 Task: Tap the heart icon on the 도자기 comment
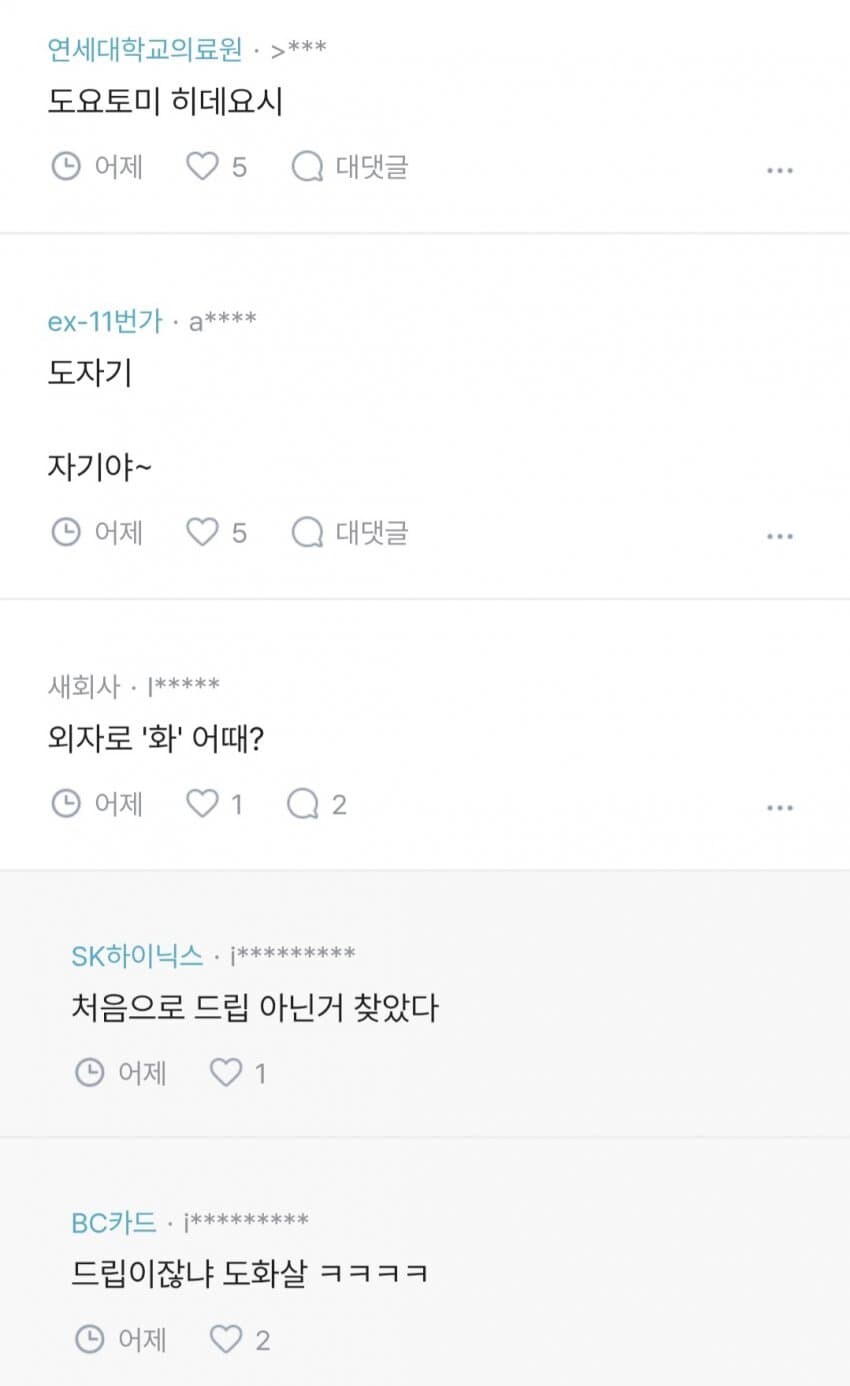click(x=205, y=533)
